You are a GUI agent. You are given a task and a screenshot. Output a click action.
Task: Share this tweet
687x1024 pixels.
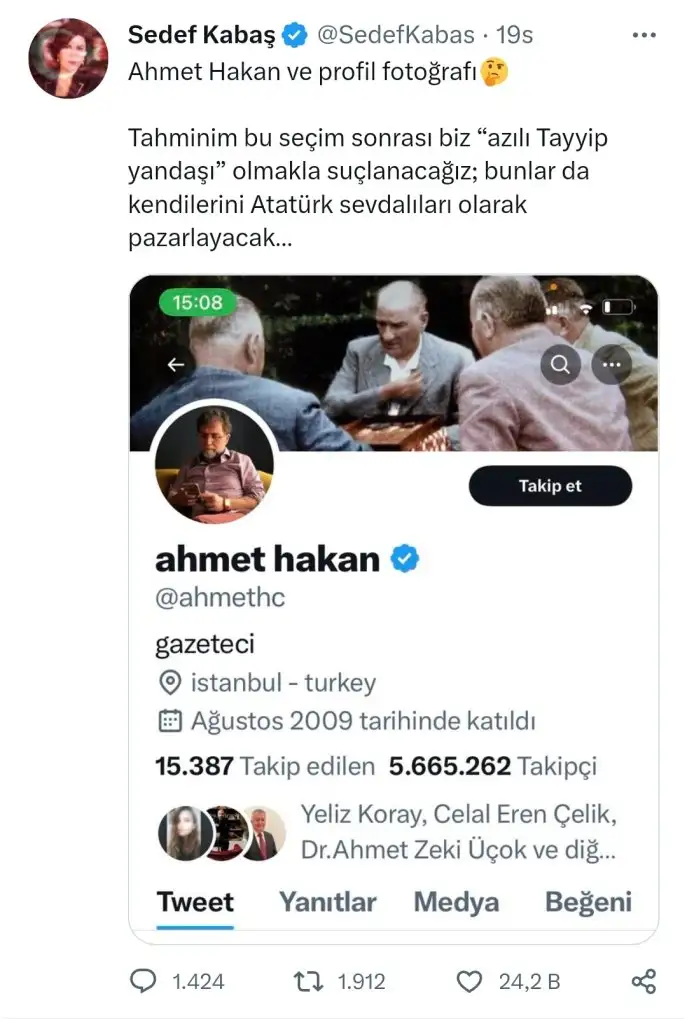click(644, 982)
